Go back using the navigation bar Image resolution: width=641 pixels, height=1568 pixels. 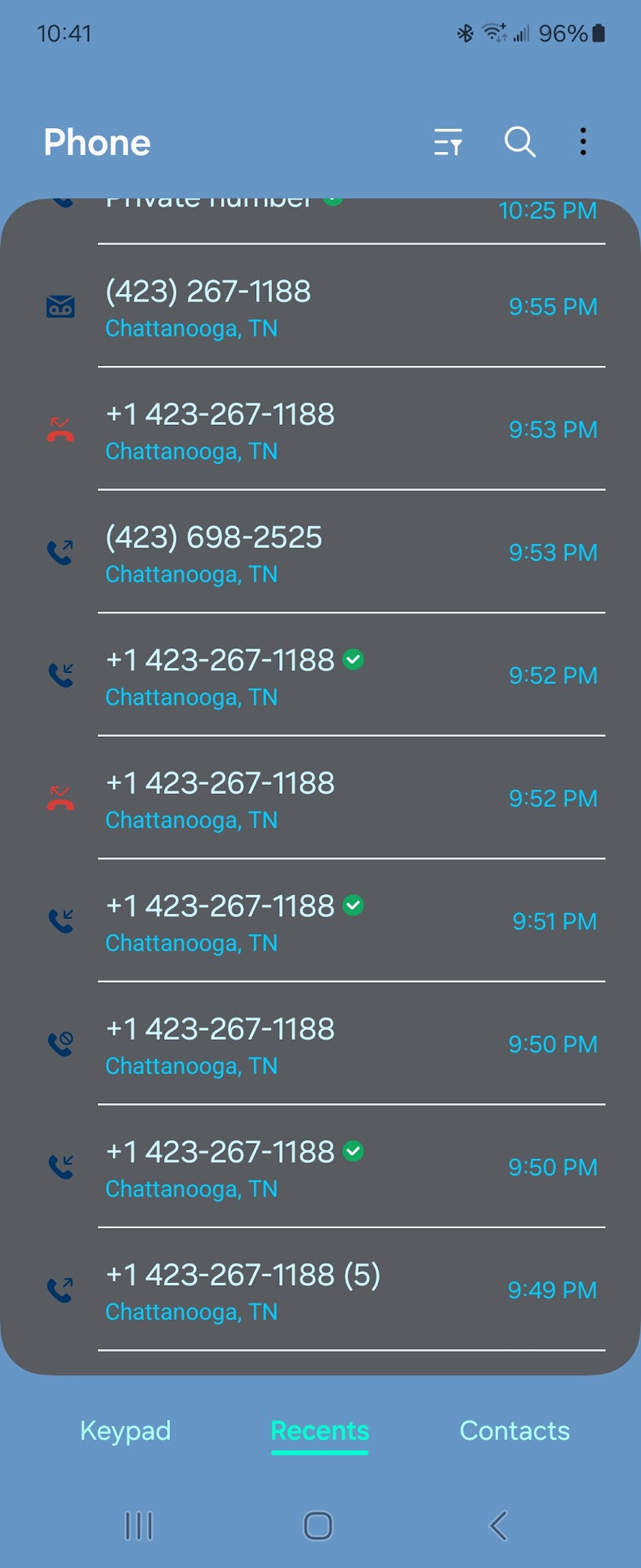click(x=498, y=1526)
